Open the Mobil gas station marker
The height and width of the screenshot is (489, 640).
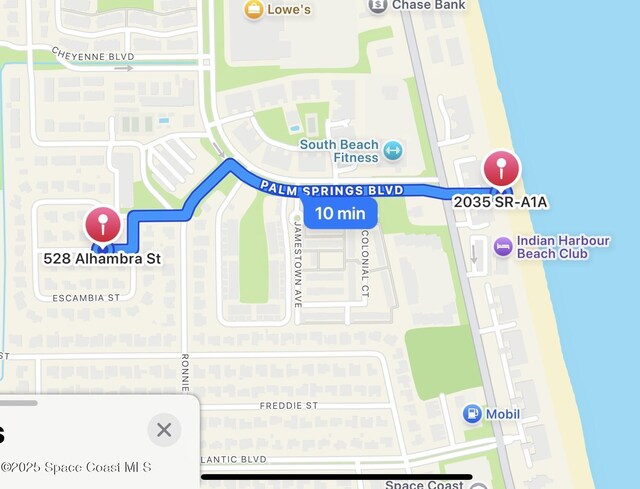472,413
